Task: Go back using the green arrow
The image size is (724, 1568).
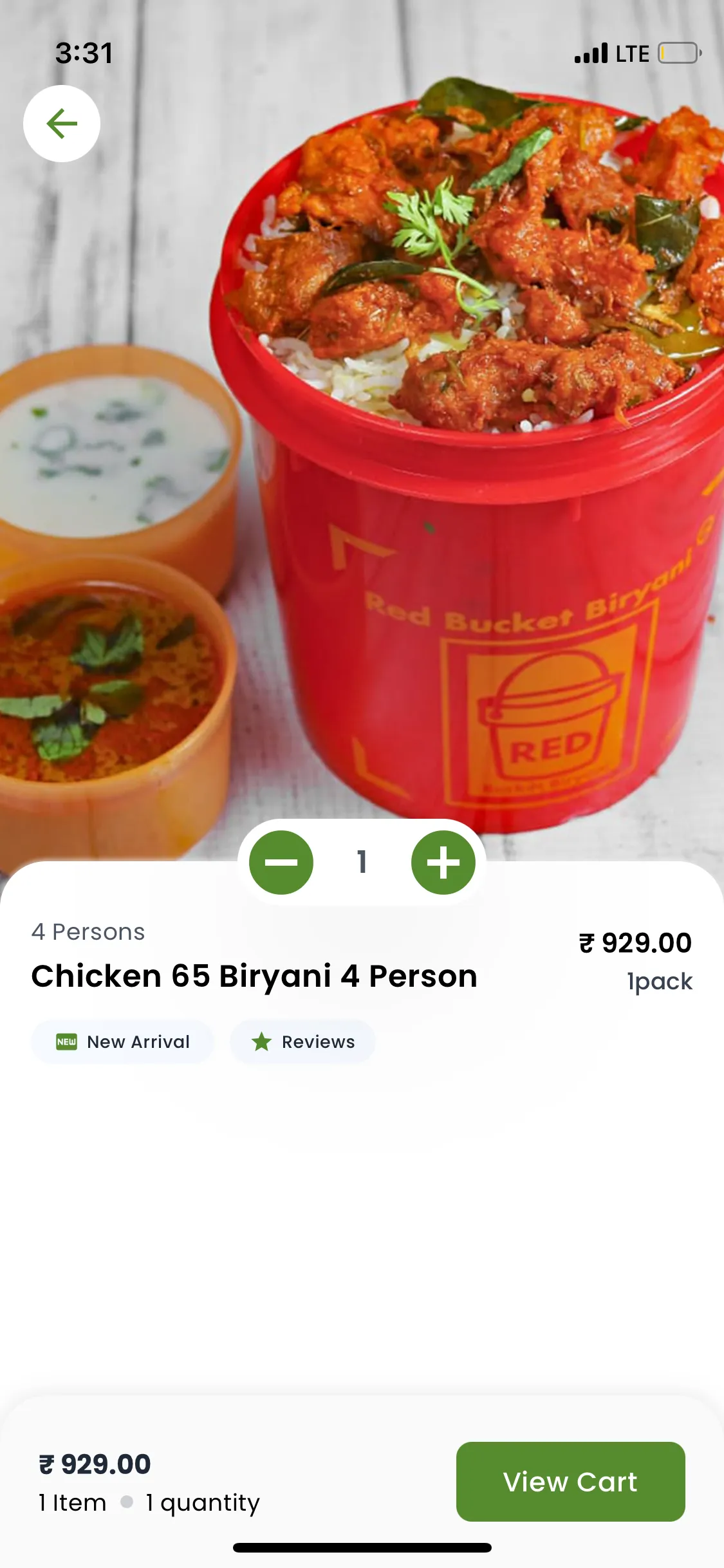Action: click(62, 124)
